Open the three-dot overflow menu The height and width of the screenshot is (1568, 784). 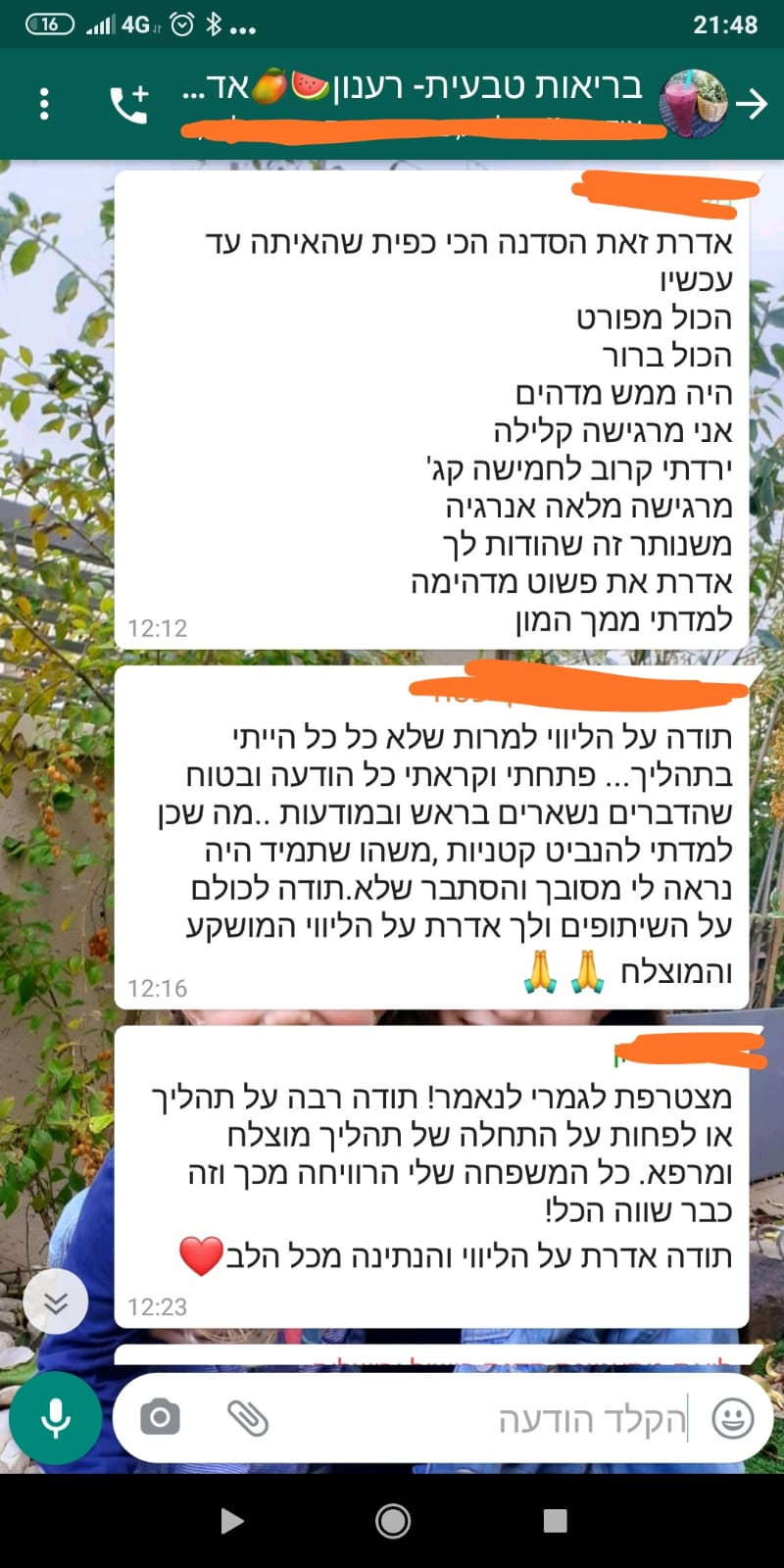[x=44, y=104]
